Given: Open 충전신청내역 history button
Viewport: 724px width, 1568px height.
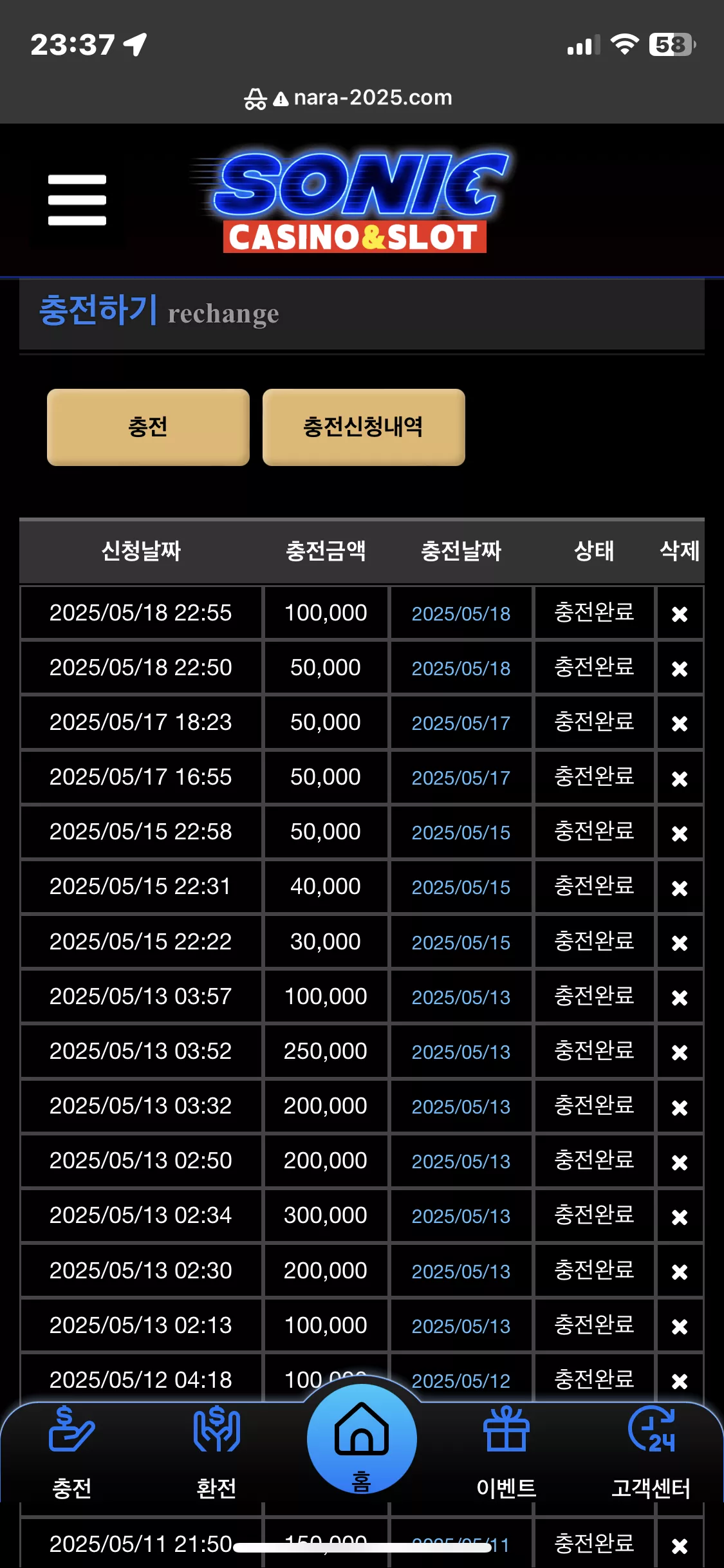Looking at the screenshot, I should [x=364, y=427].
